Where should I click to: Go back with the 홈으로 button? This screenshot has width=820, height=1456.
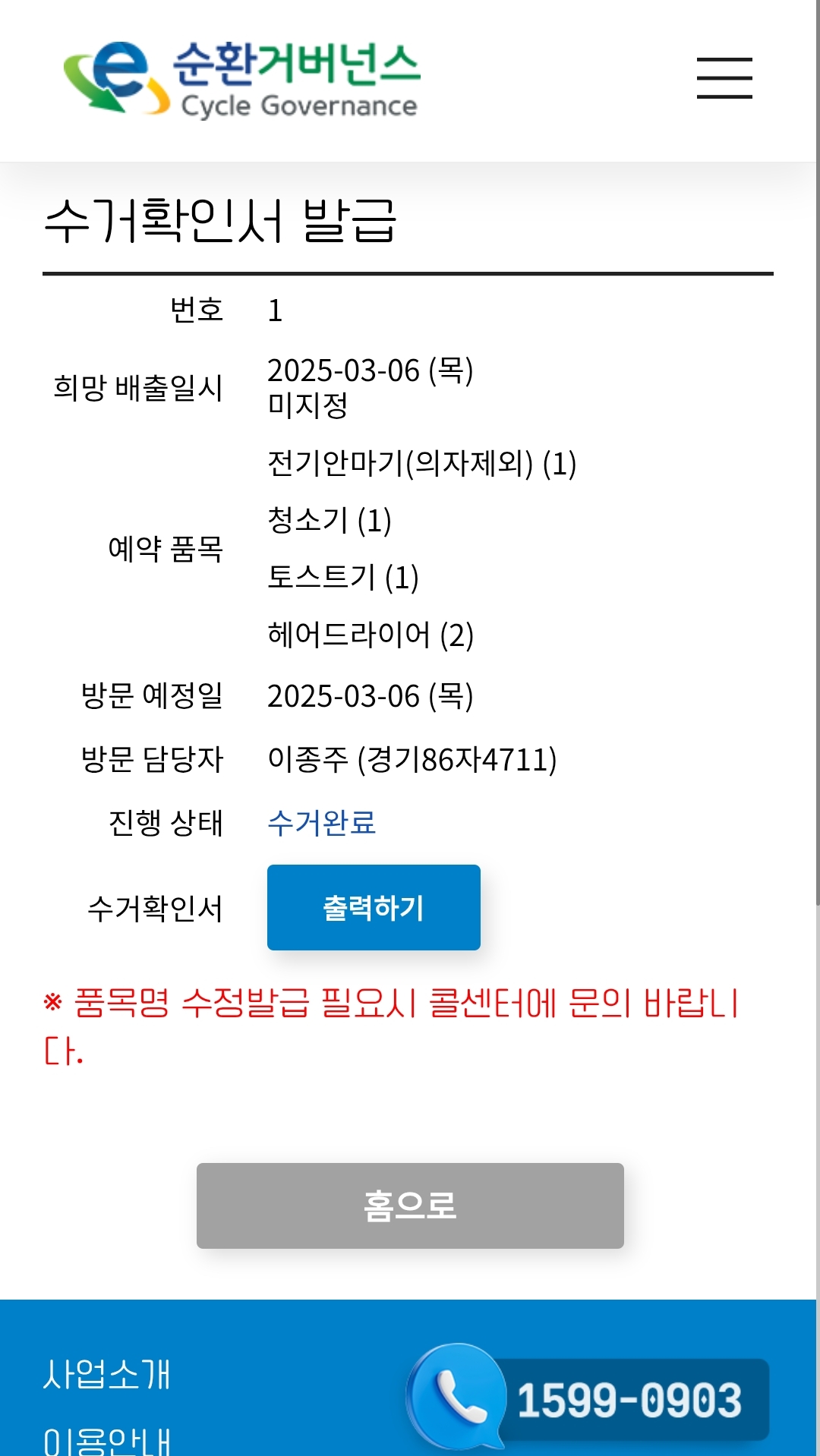[410, 1205]
